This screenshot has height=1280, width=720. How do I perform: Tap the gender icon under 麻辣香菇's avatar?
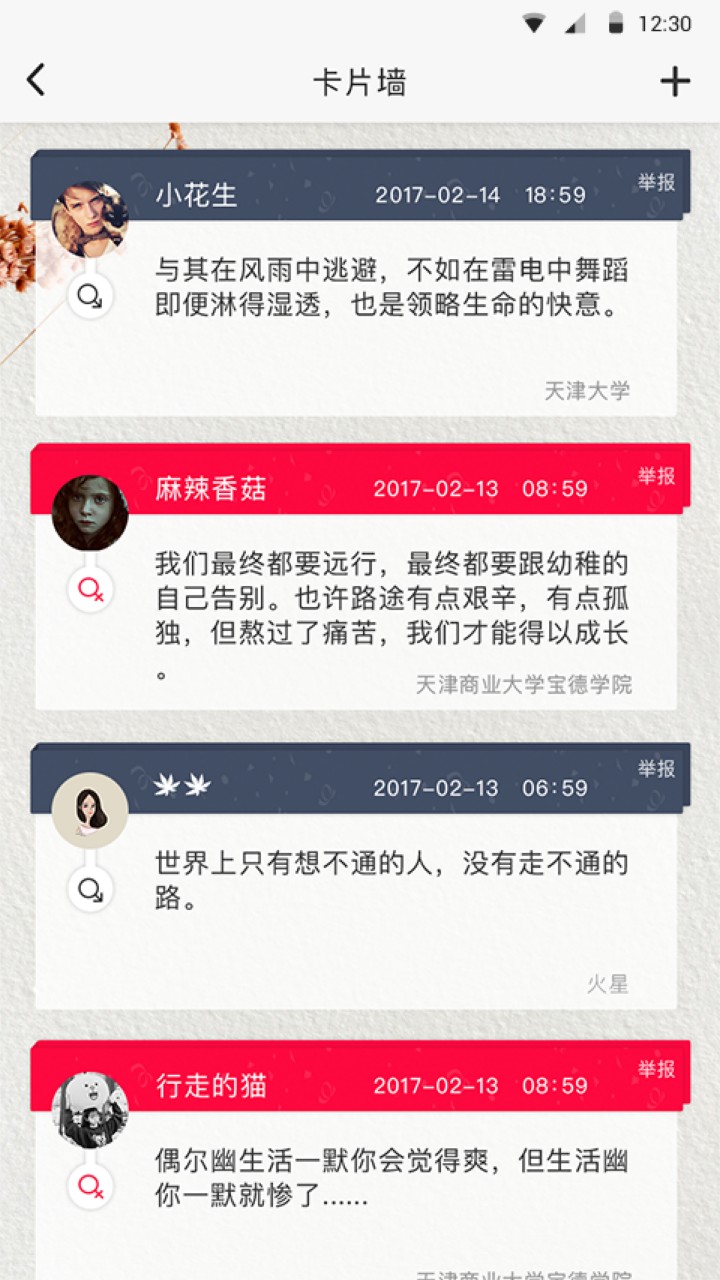coord(90,589)
